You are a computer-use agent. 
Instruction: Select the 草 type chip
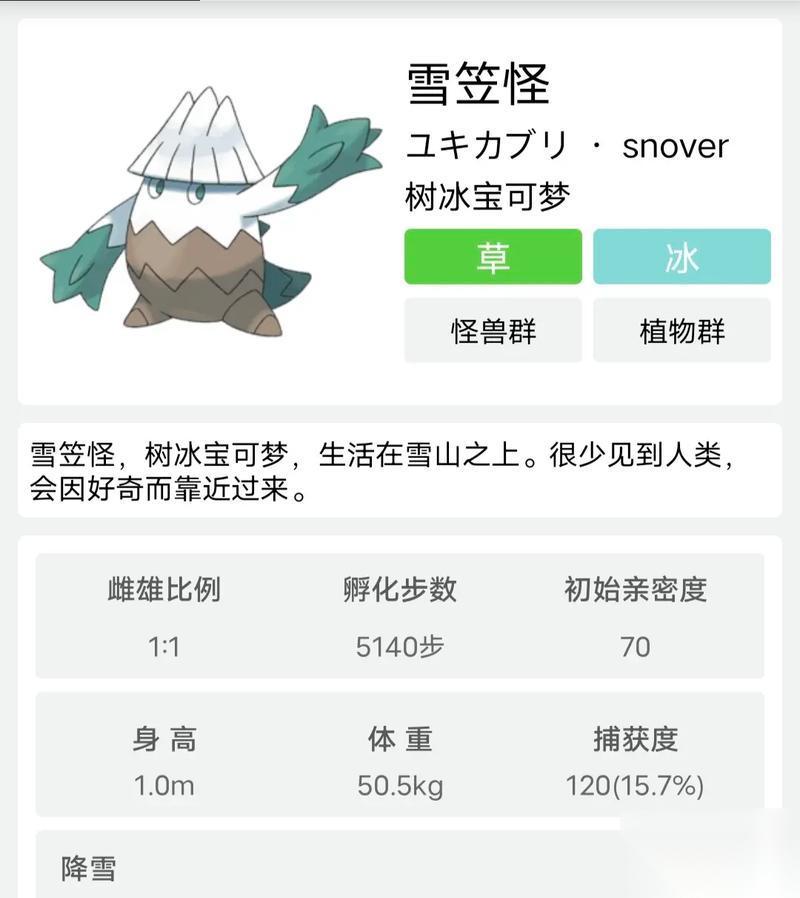point(493,257)
